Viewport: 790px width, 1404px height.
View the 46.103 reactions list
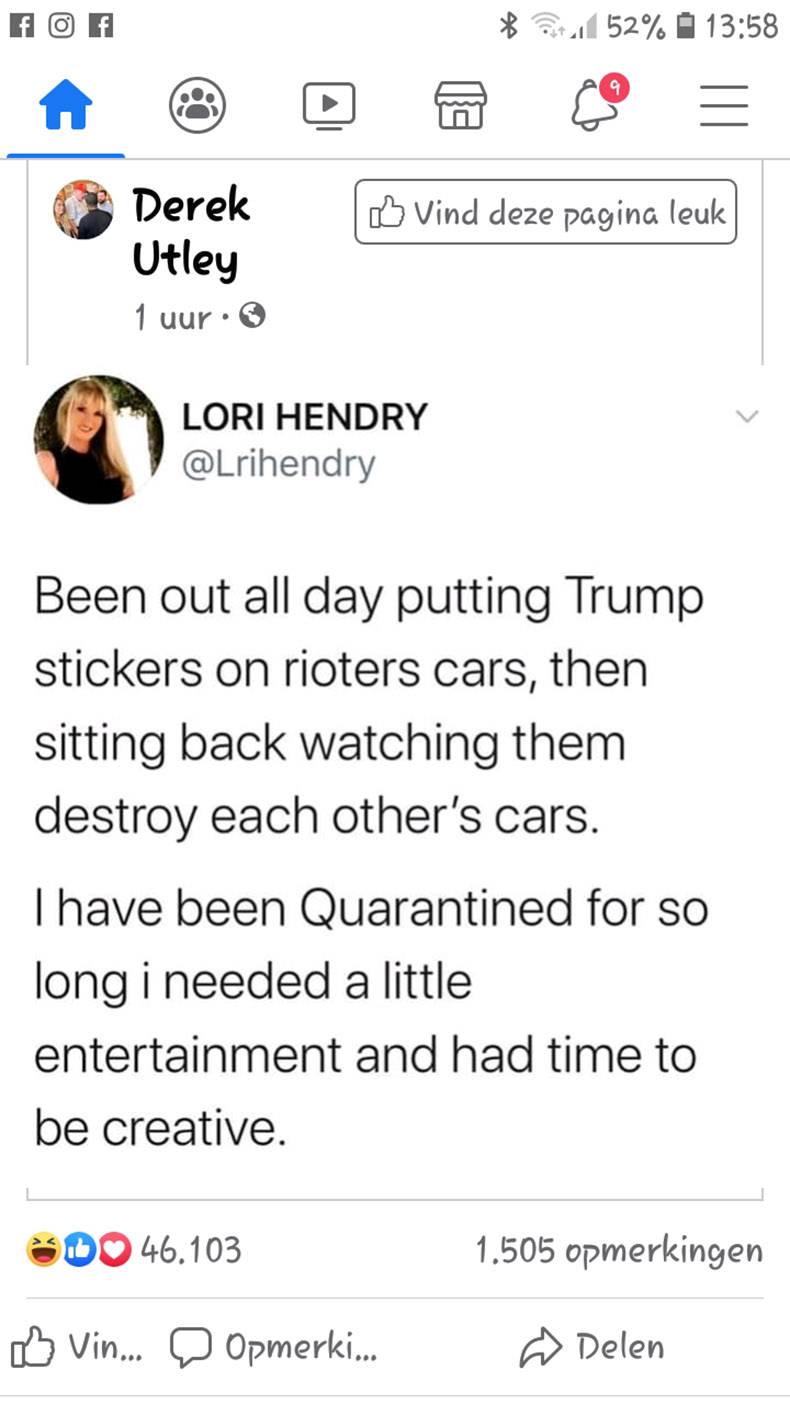pos(134,1250)
